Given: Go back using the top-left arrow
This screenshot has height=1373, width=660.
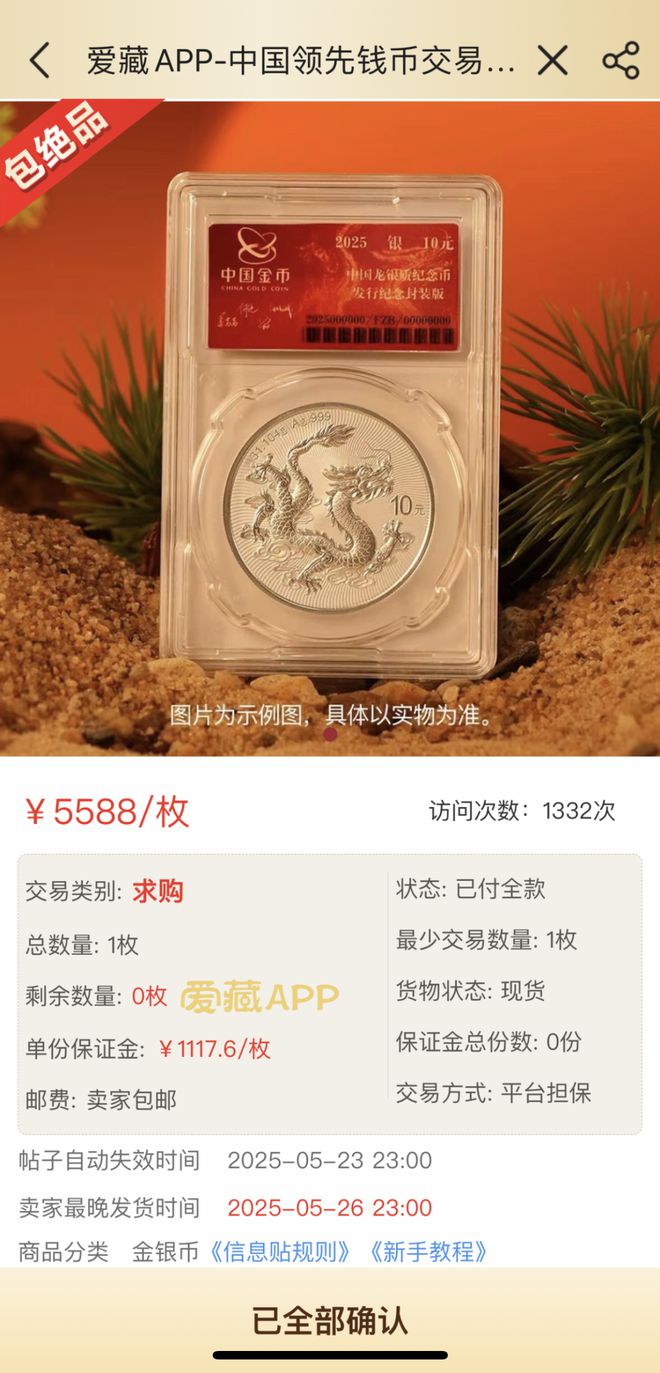Looking at the screenshot, I should click(40, 61).
